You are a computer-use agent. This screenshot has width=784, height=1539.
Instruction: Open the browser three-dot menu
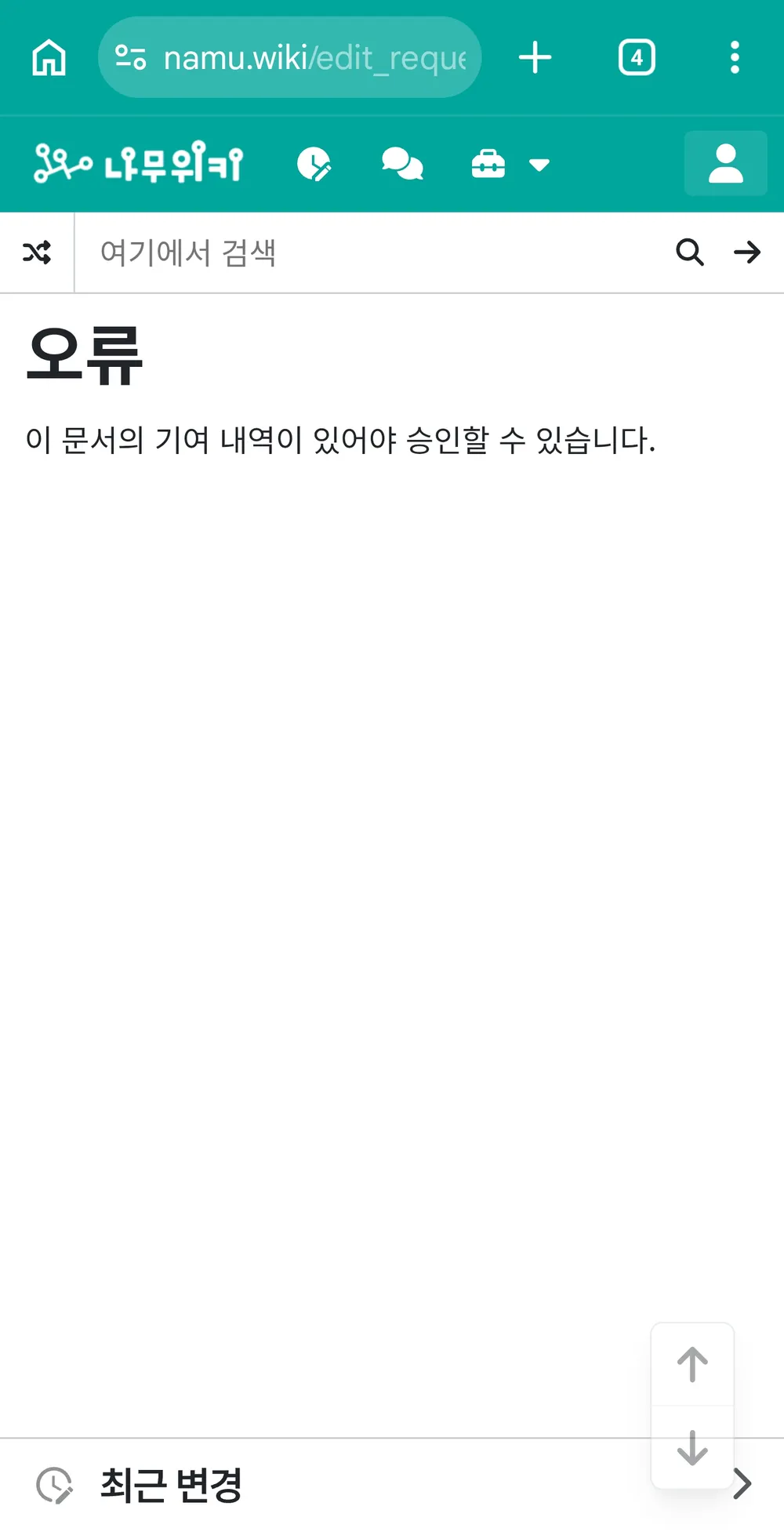[x=735, y=56]
